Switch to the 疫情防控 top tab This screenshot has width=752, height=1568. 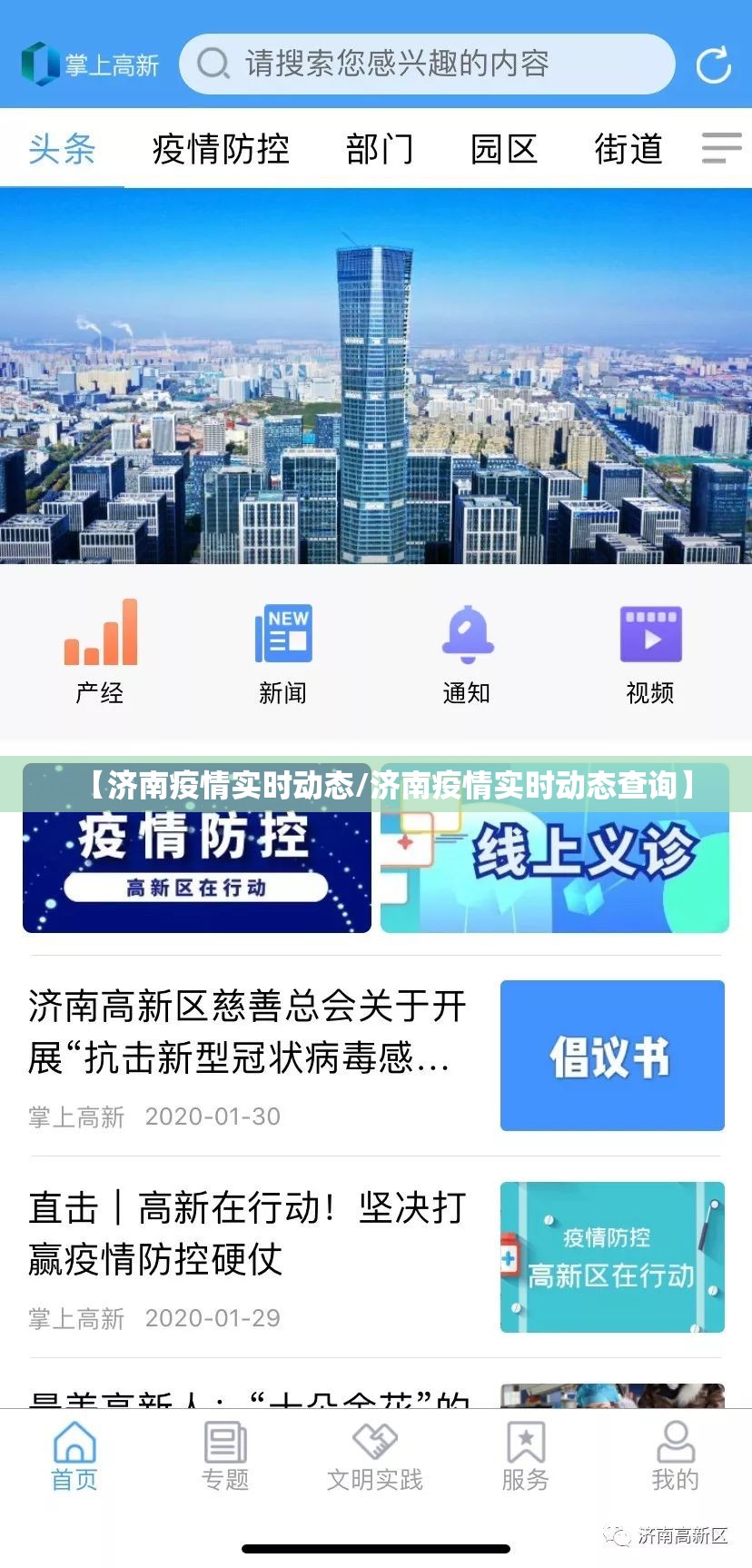(x=221, y=149)
